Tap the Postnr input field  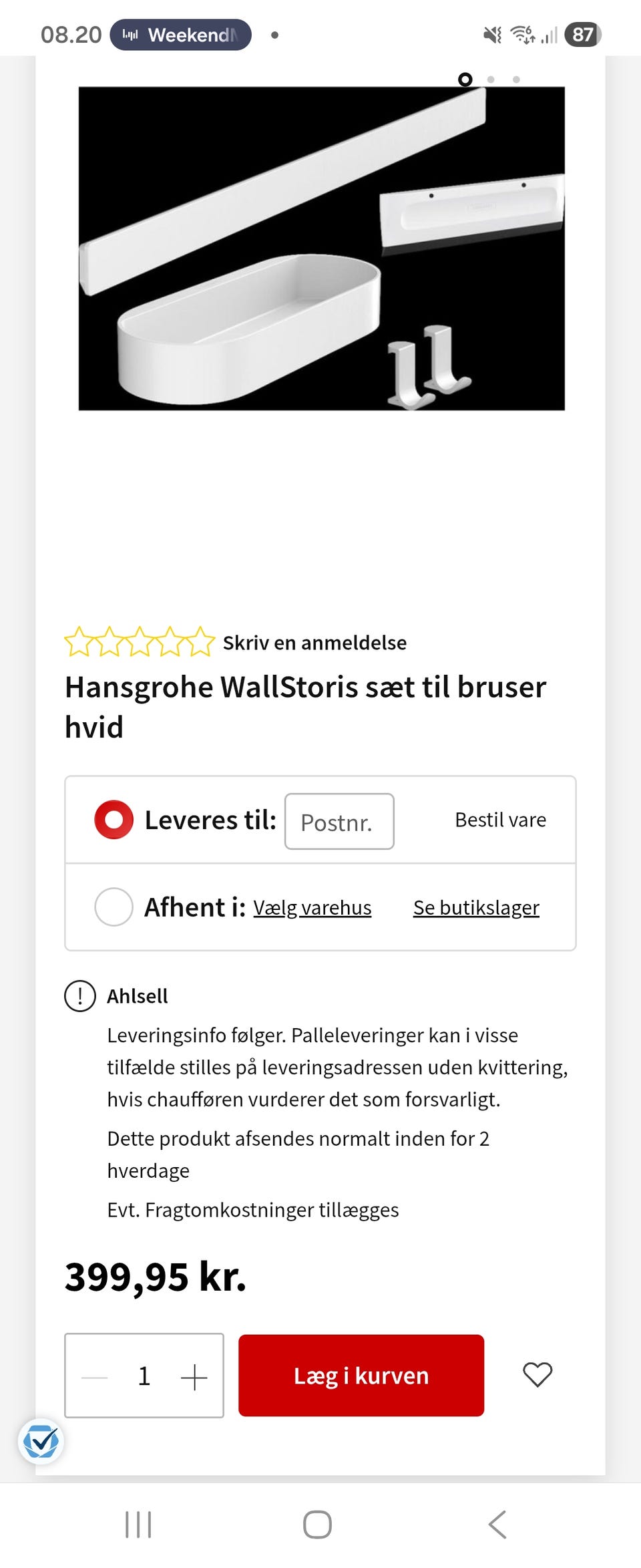[339, 822]
